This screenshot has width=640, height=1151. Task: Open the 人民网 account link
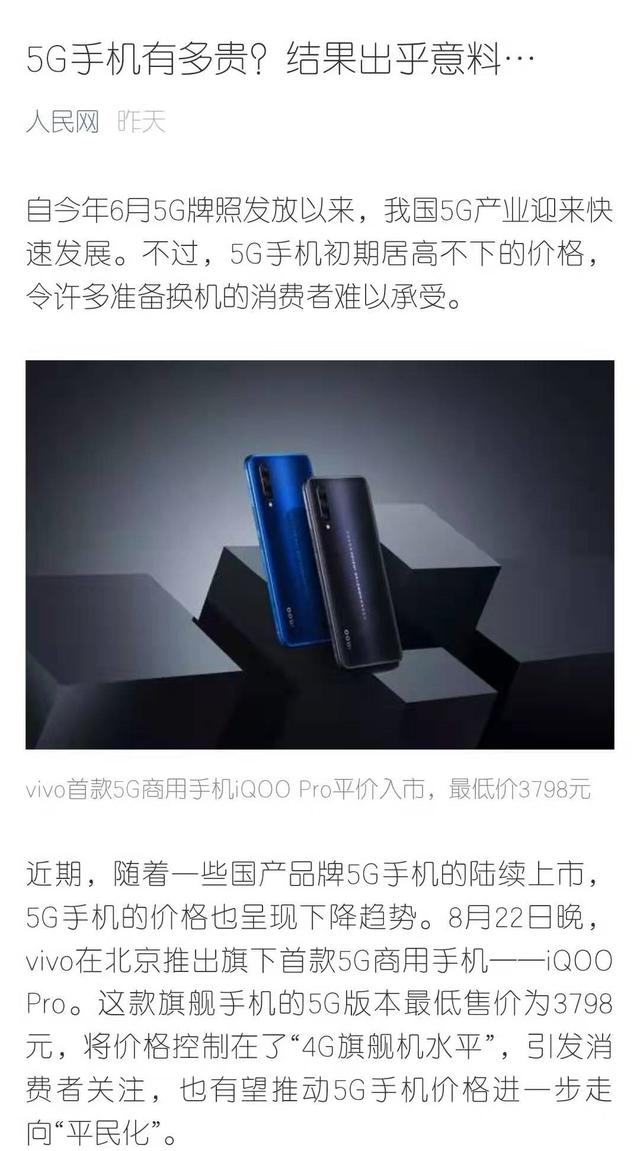(x=62, y=123)
